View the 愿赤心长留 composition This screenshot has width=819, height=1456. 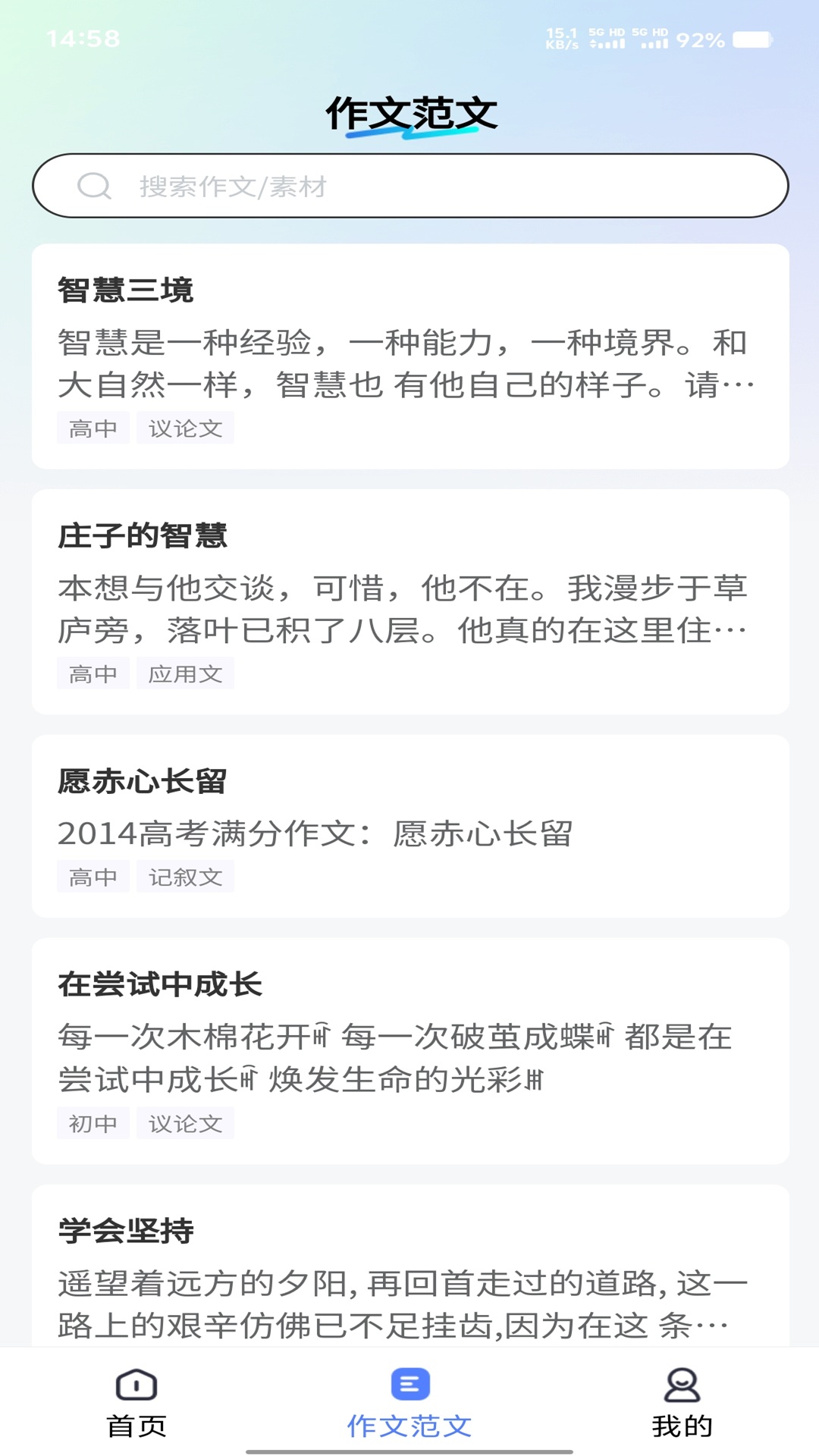409,827
